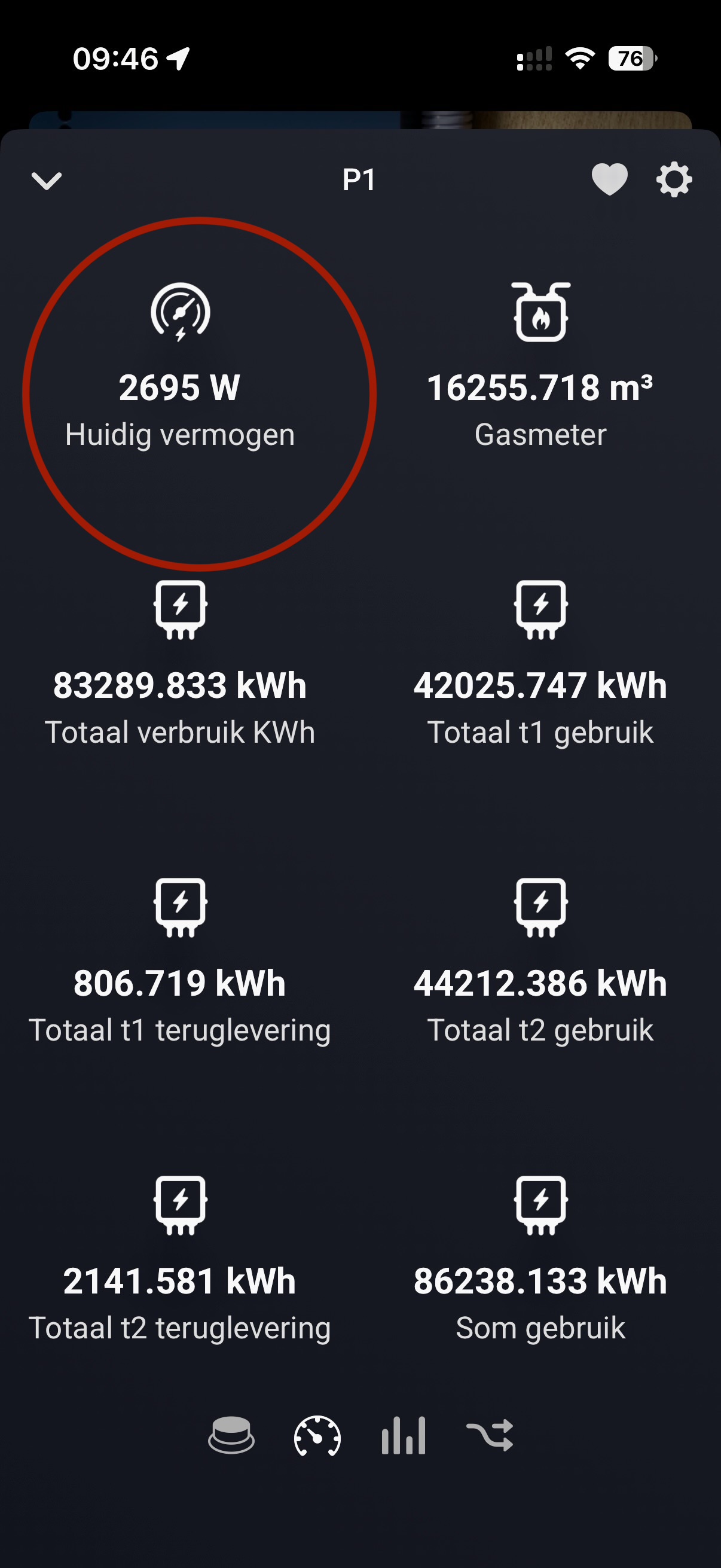The width and height of the screenshot is (721, 1568).
Task: Open P1 device settings gear
Action: (674, 180)
